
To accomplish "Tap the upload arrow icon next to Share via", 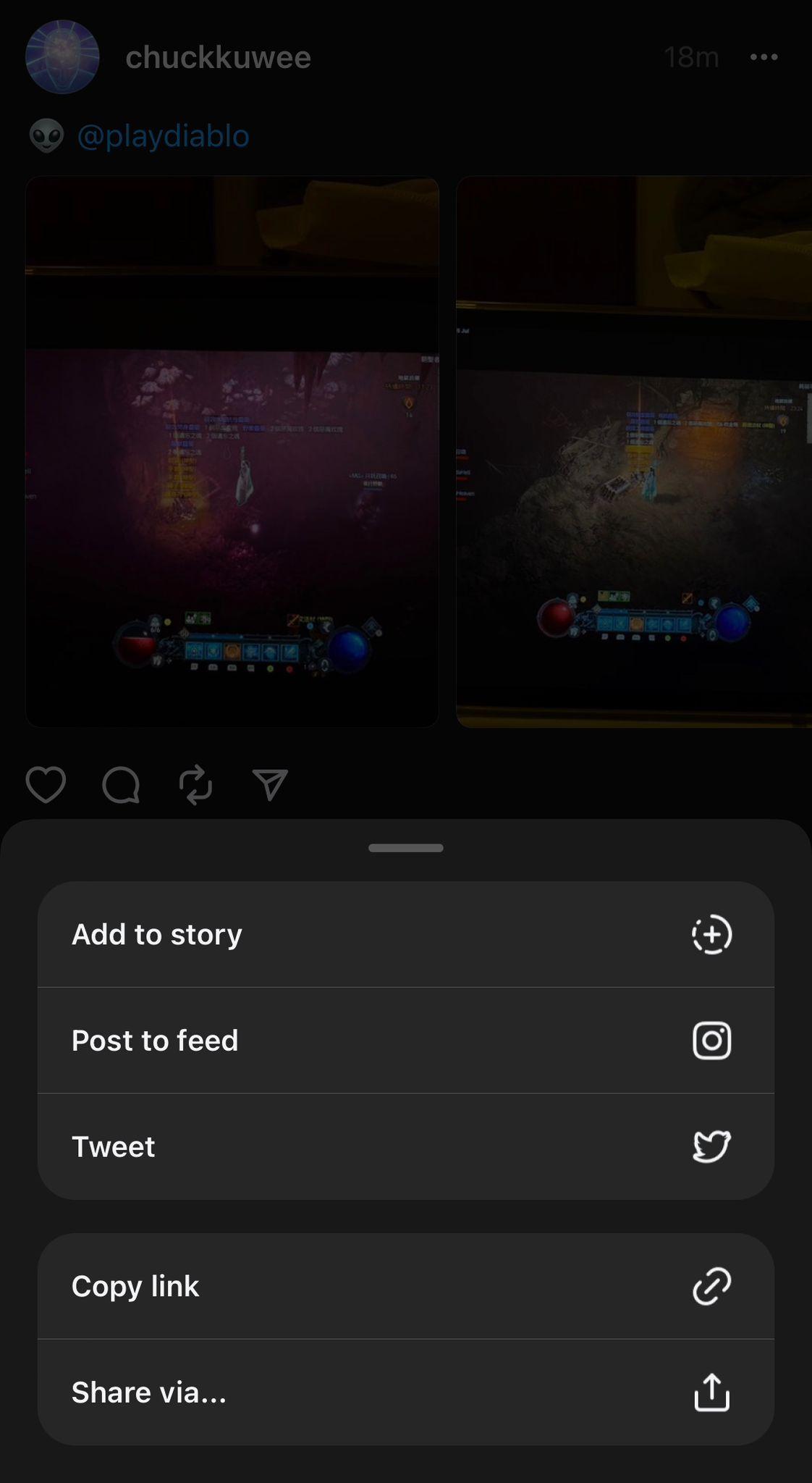I will [711, 1391].
